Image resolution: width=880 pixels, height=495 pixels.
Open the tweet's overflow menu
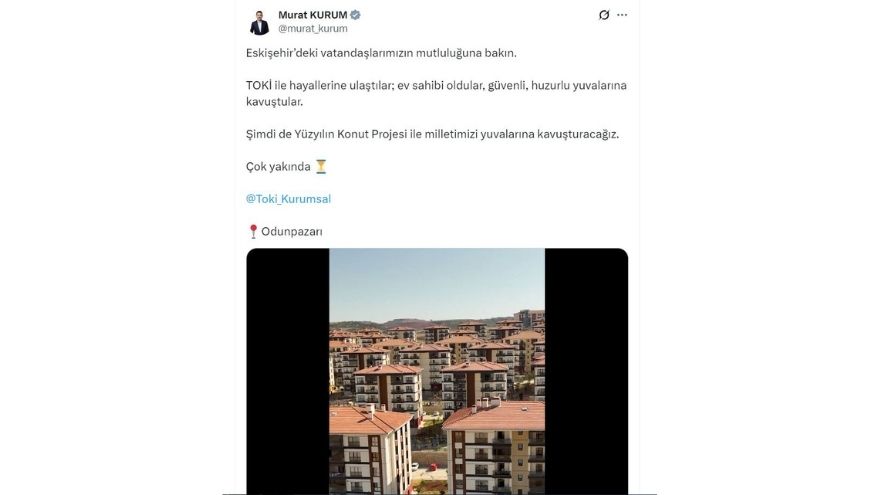(x=623, y=15)
